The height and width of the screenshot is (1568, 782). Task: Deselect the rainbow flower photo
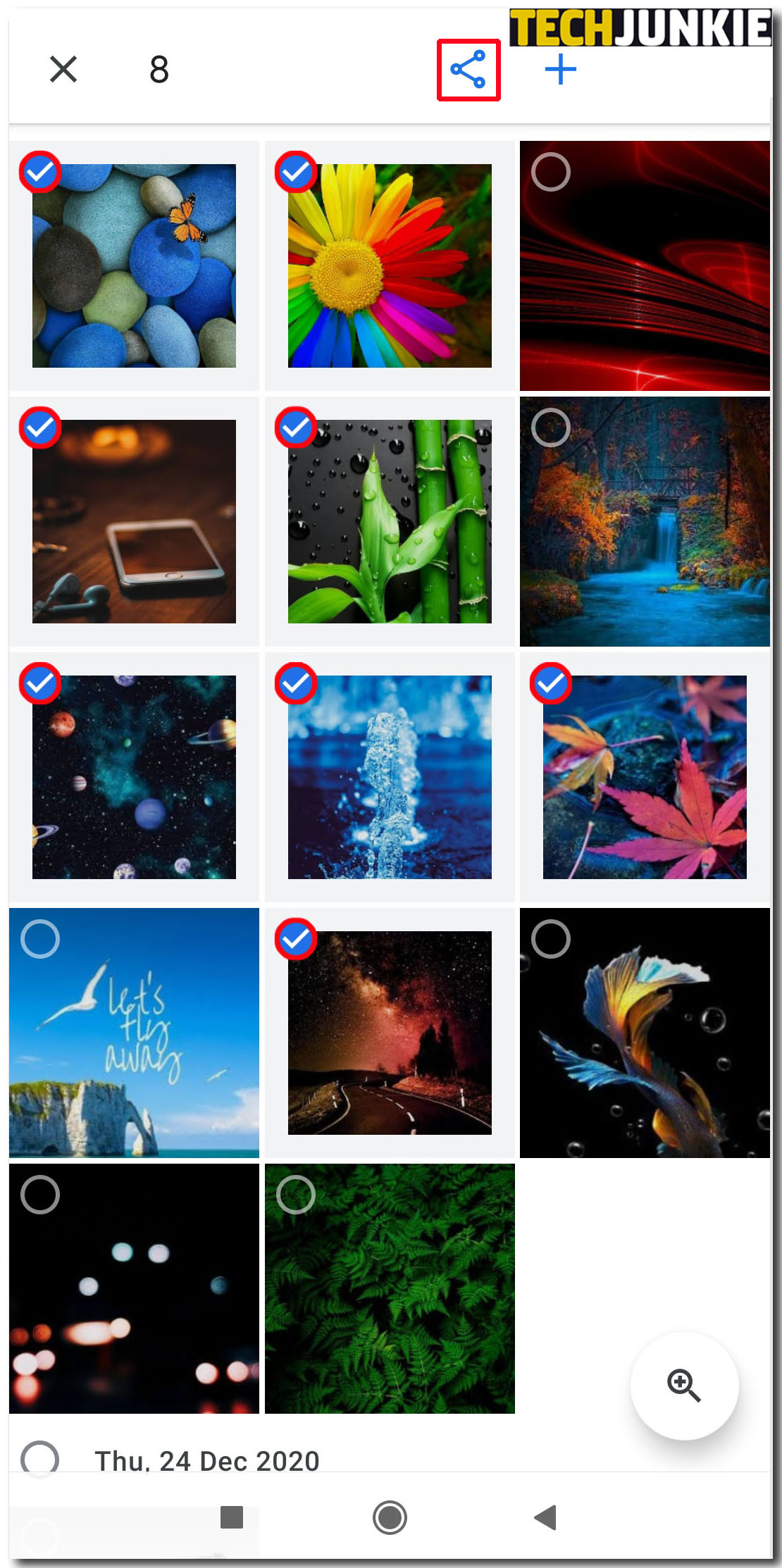coord(296,172)
